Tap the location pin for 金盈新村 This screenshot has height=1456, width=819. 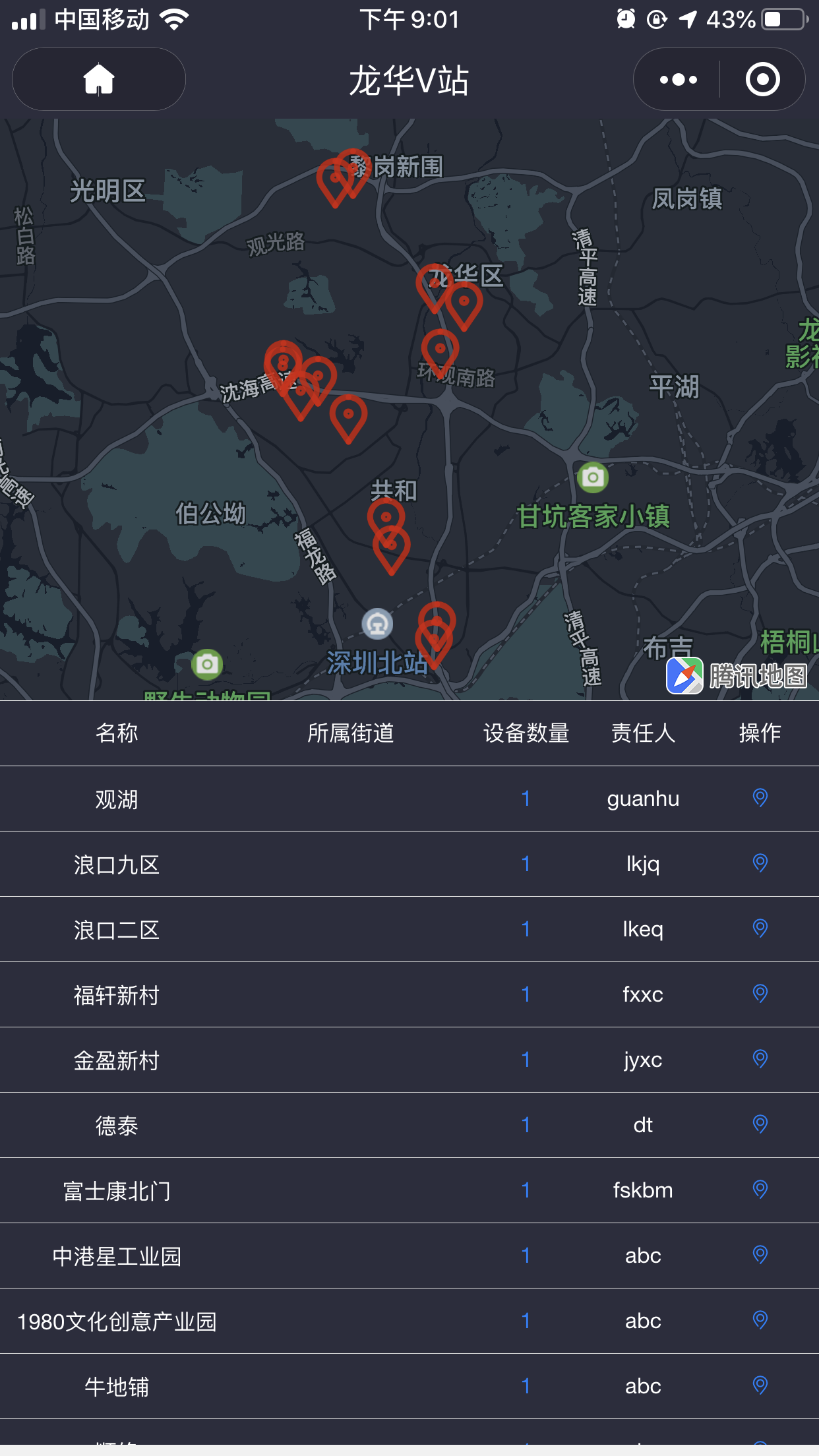pyautogui.click(x=760, y=1059)
